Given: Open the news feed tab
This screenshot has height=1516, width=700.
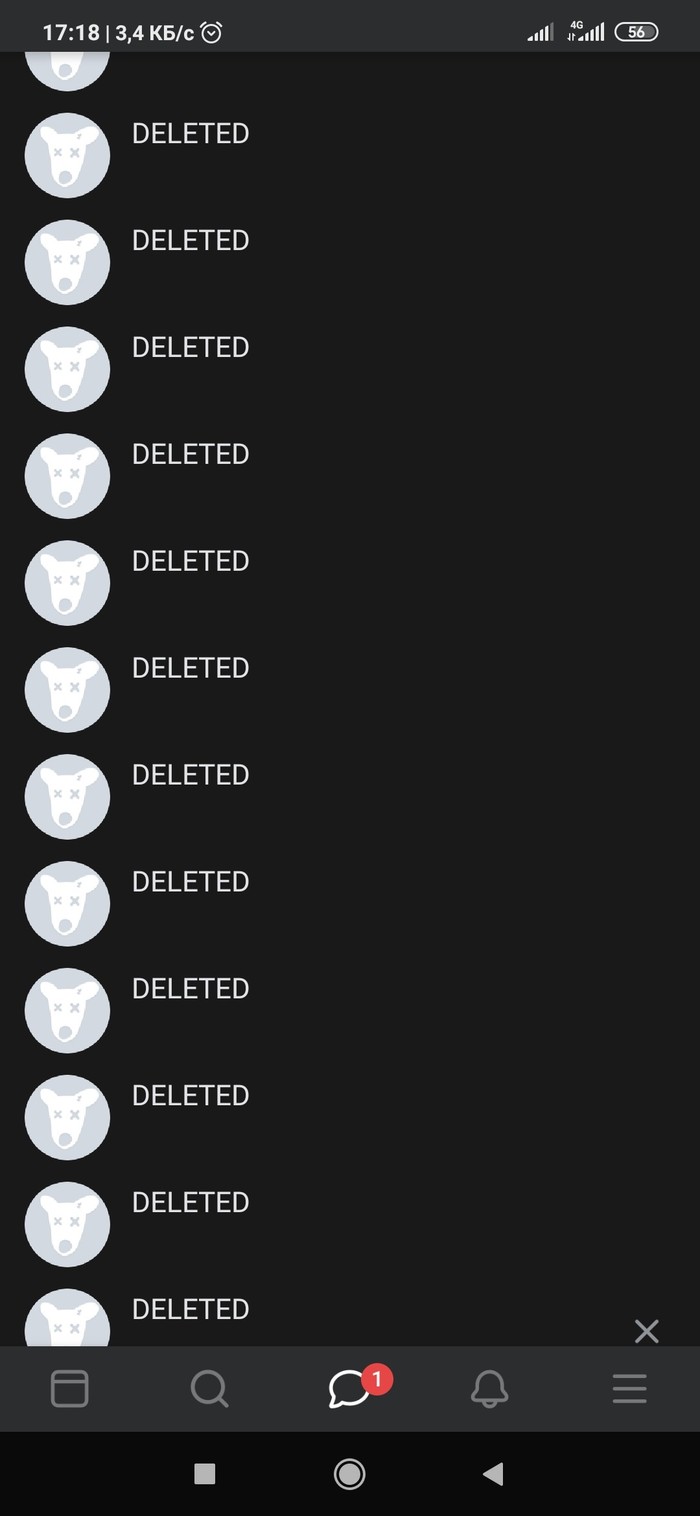Looking at the screenshot, I should pos(69,1389).
